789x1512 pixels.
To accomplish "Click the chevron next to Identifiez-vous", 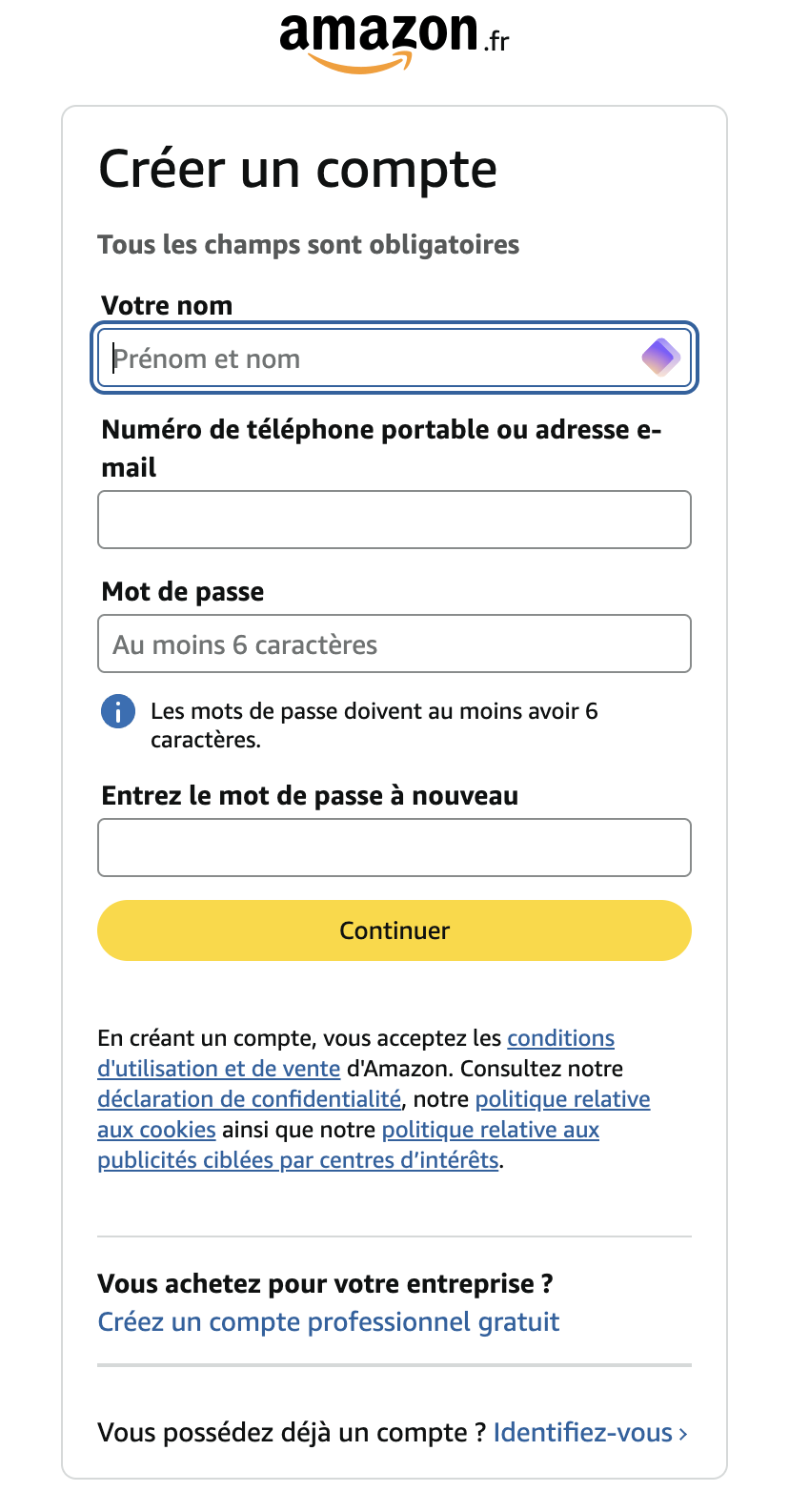I will (x=684, y=1433).
